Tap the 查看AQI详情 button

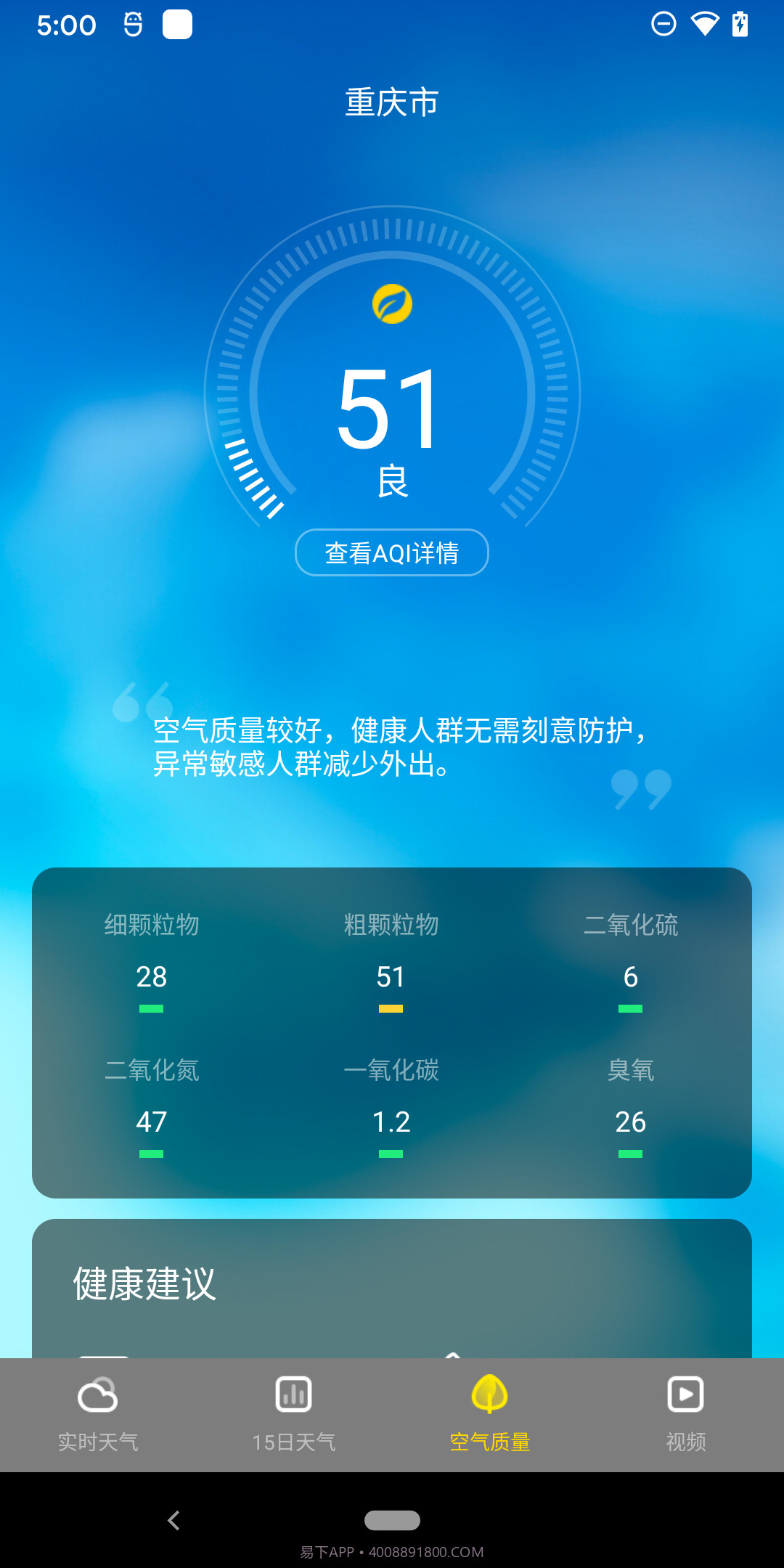pos(391,552)
